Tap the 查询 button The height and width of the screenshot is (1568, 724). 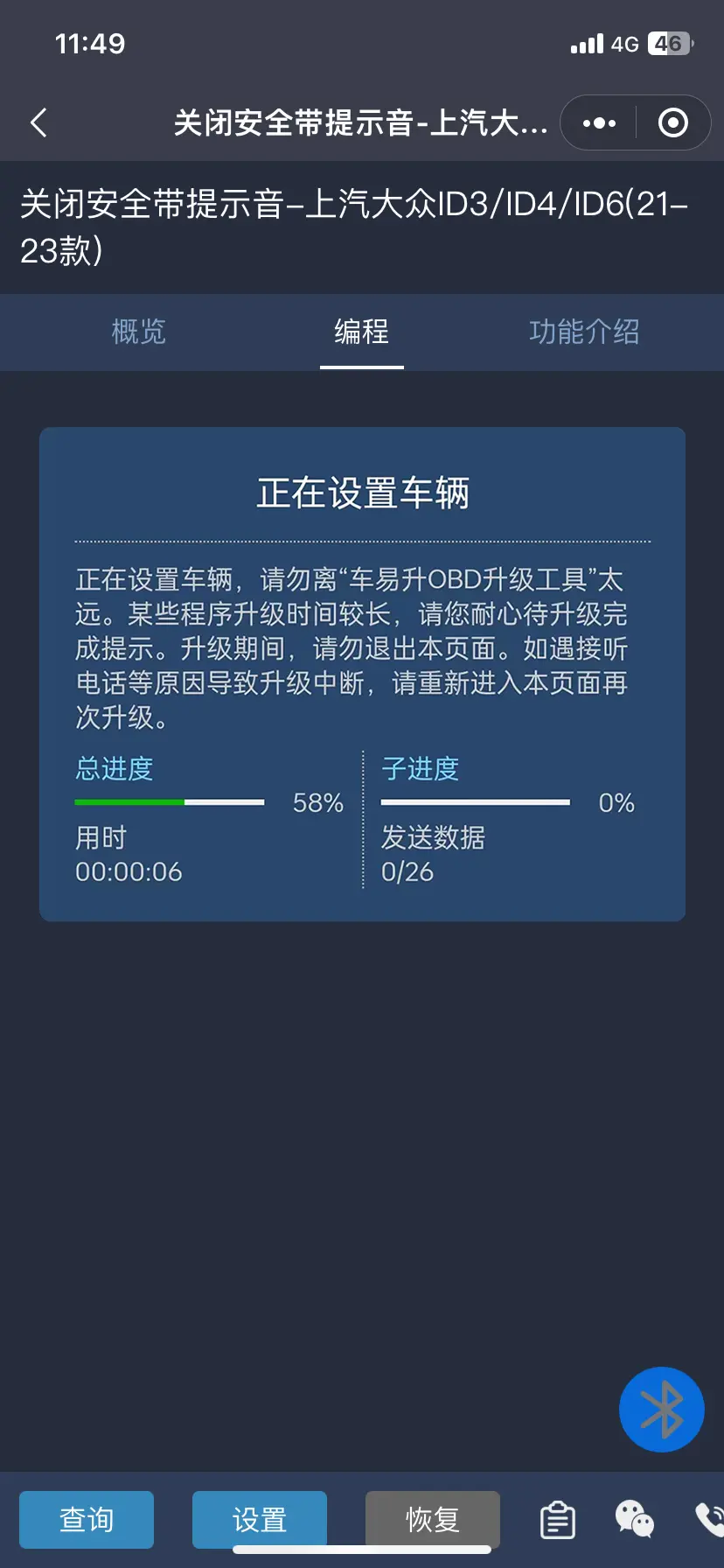[x=87, y=1520]
